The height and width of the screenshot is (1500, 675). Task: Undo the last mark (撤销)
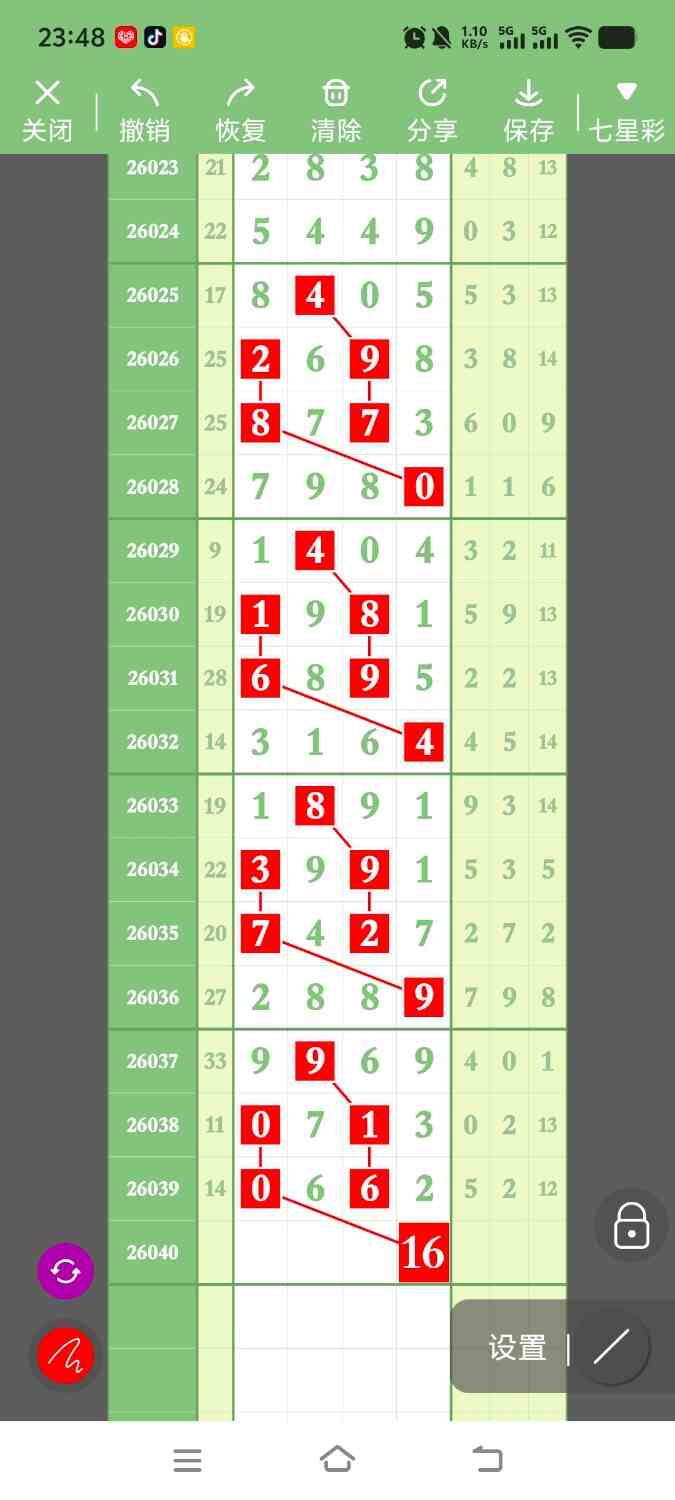coord(144,111)
